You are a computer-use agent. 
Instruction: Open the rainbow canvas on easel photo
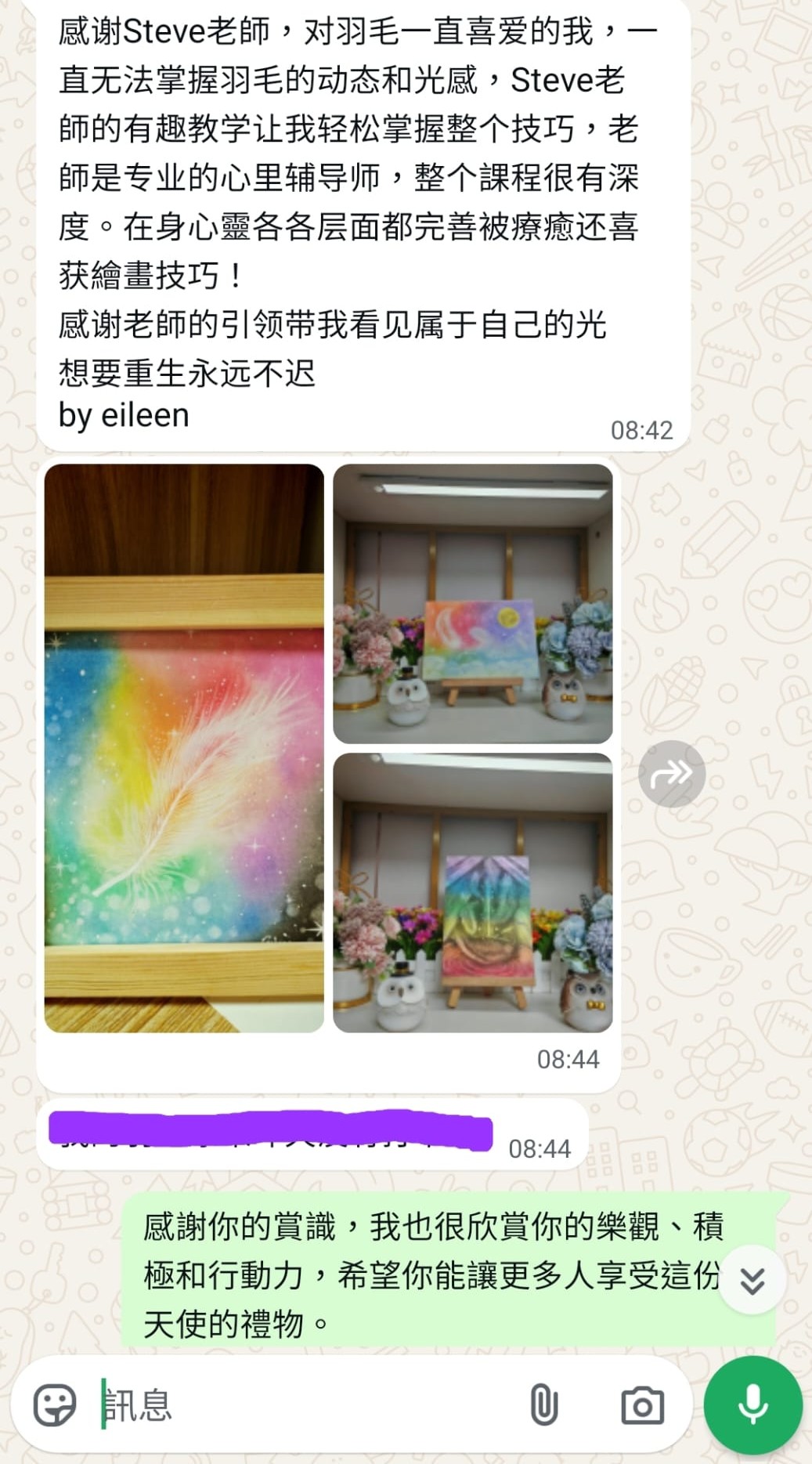click(x=472, y=892)
